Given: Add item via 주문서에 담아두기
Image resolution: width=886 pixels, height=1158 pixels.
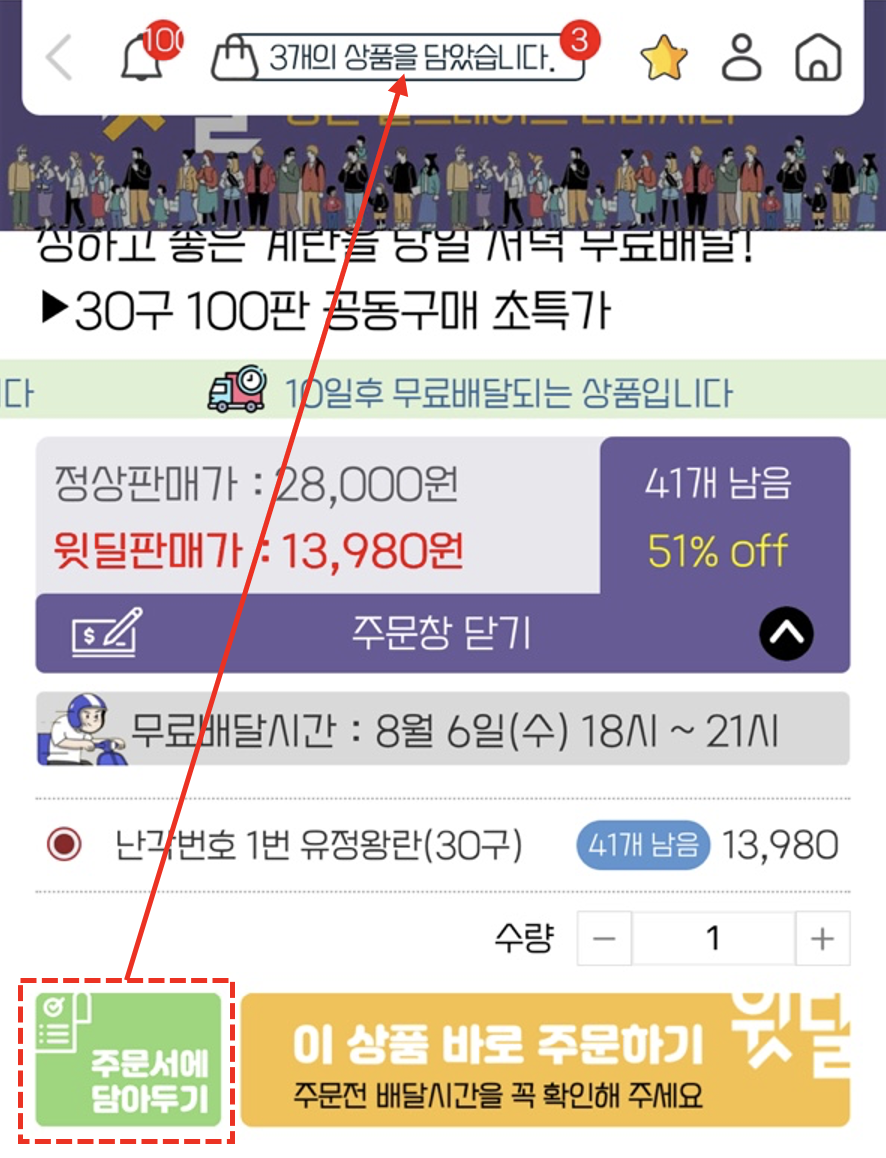Looking at the screenshot, I should click(128, 1060).
